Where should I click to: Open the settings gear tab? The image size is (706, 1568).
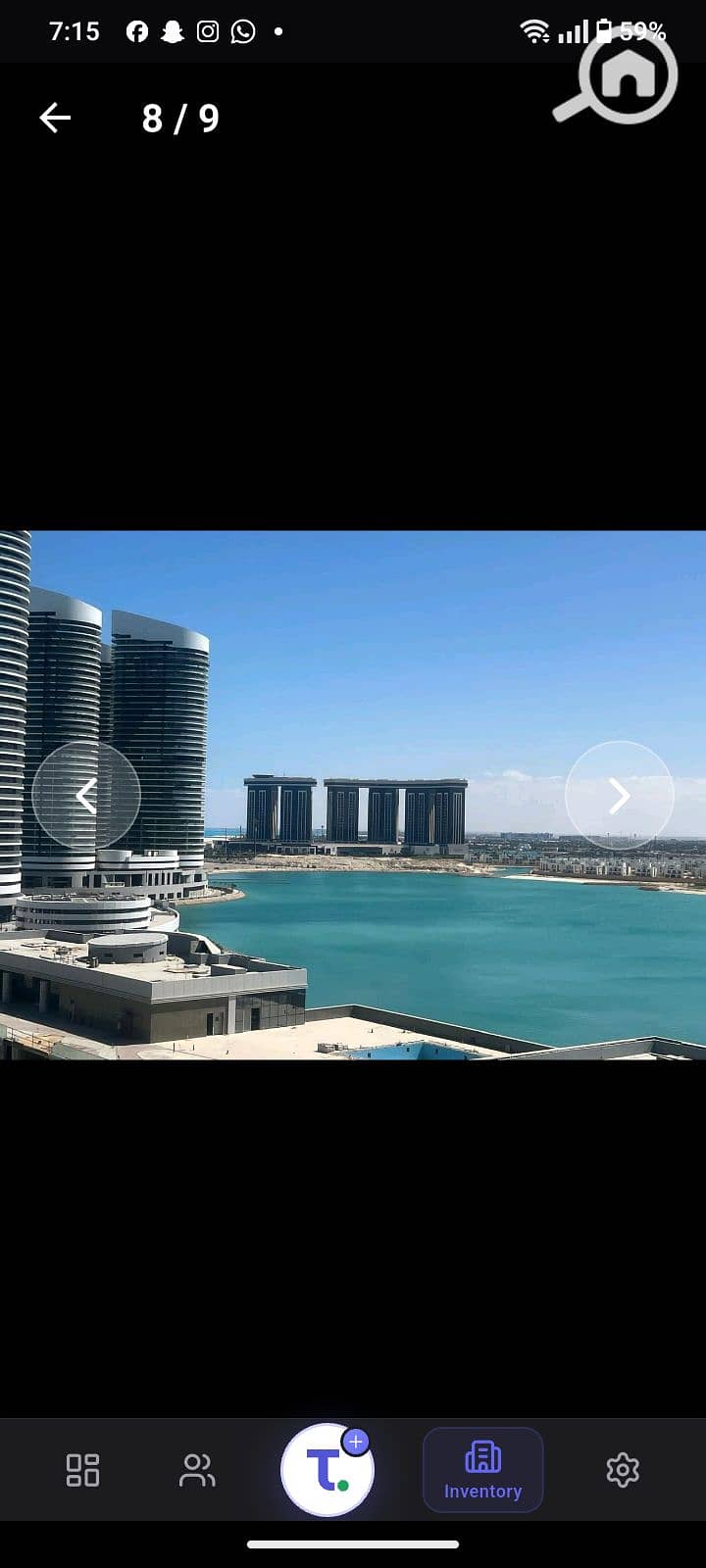coord(623,1470)
